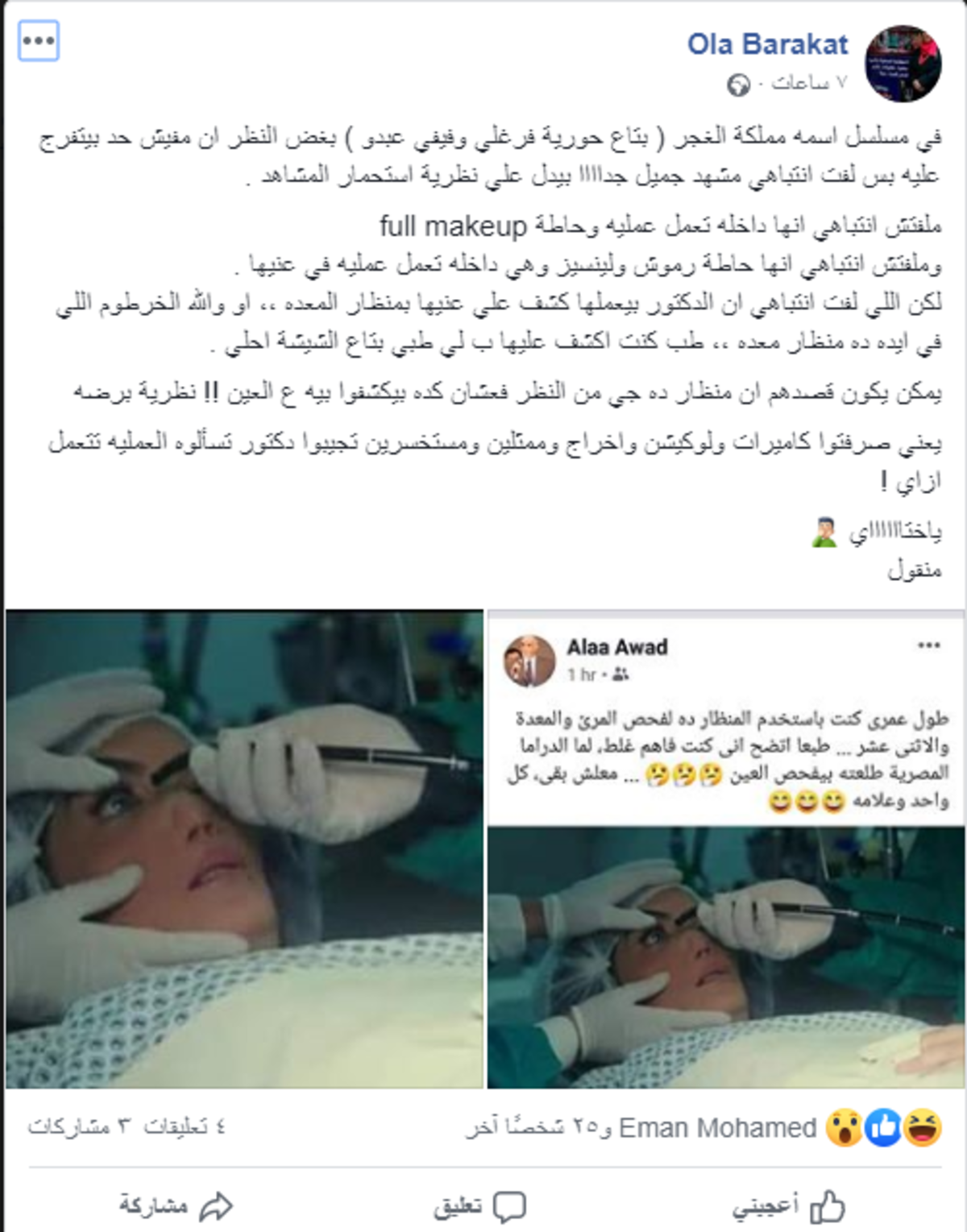Open Ola Barakat's profile name link

[x=766, y=45]
